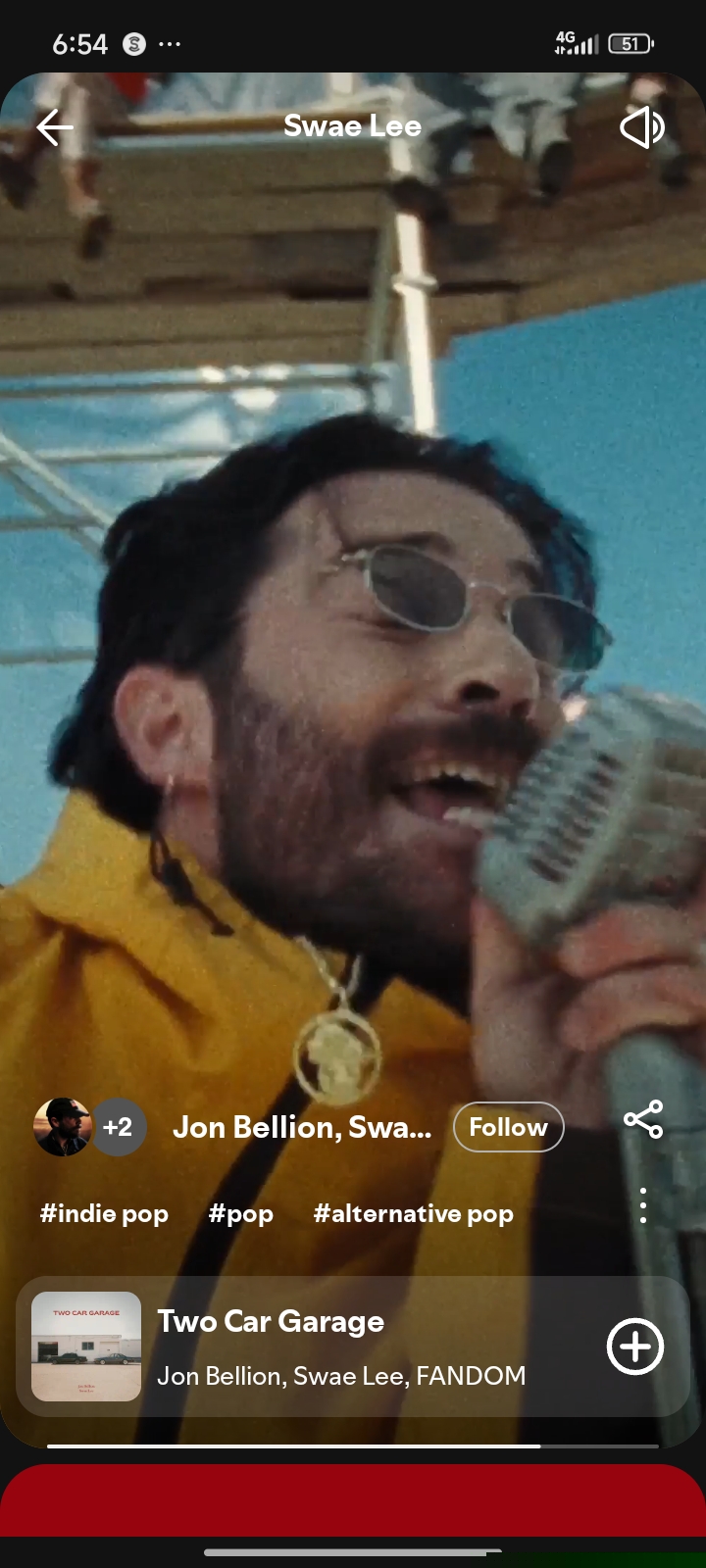
Task: Select the #alternative pop hashtag
Action: pos(413,1214)
